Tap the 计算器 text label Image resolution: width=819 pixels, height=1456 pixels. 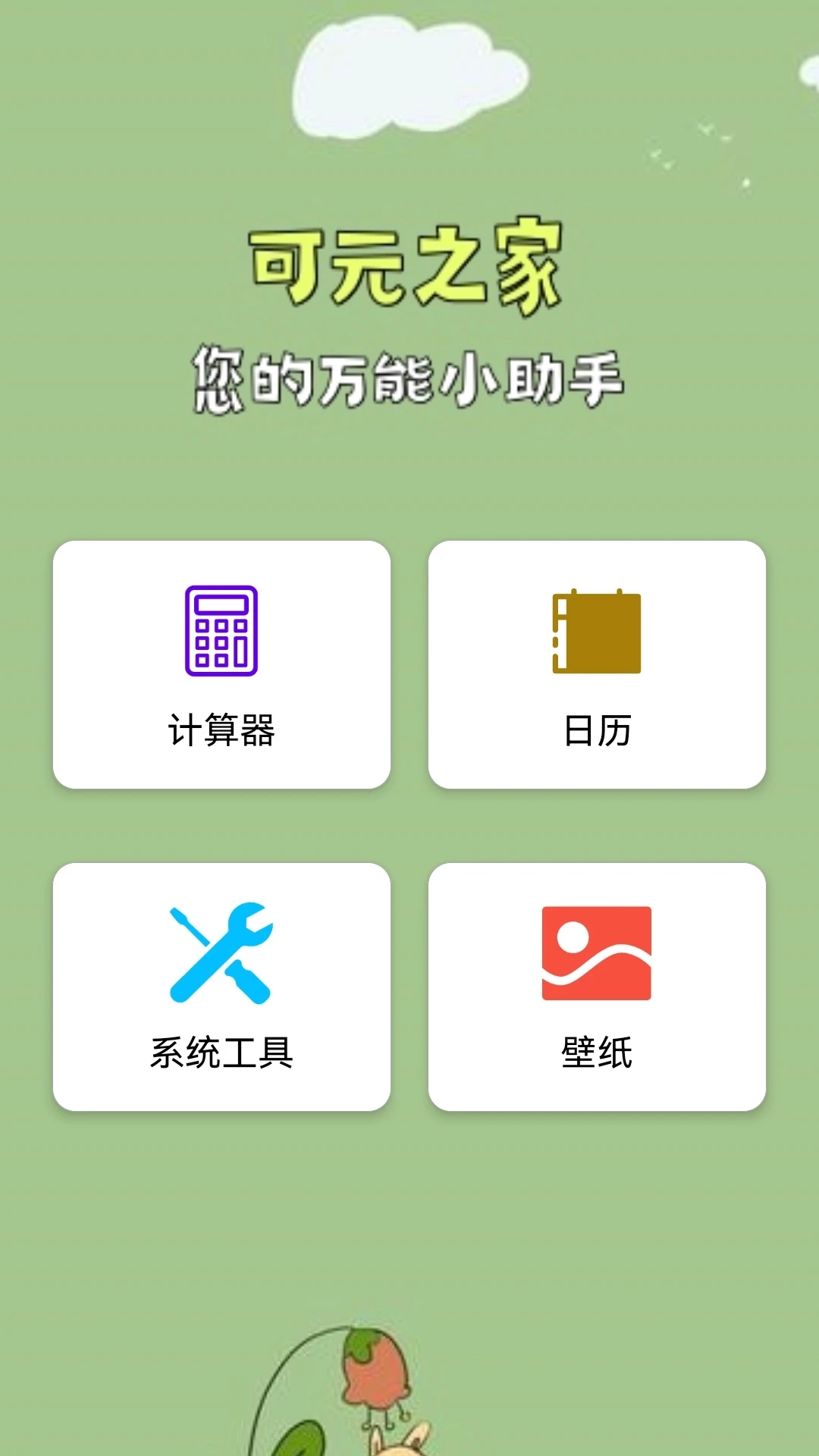(x=222, y=726)
